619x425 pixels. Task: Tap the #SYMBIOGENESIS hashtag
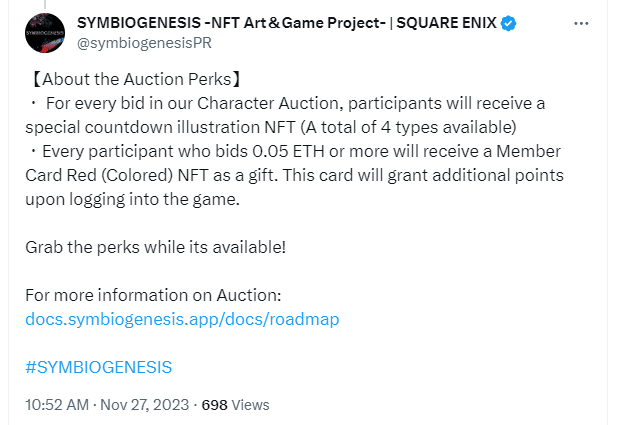tap(98, 367)
